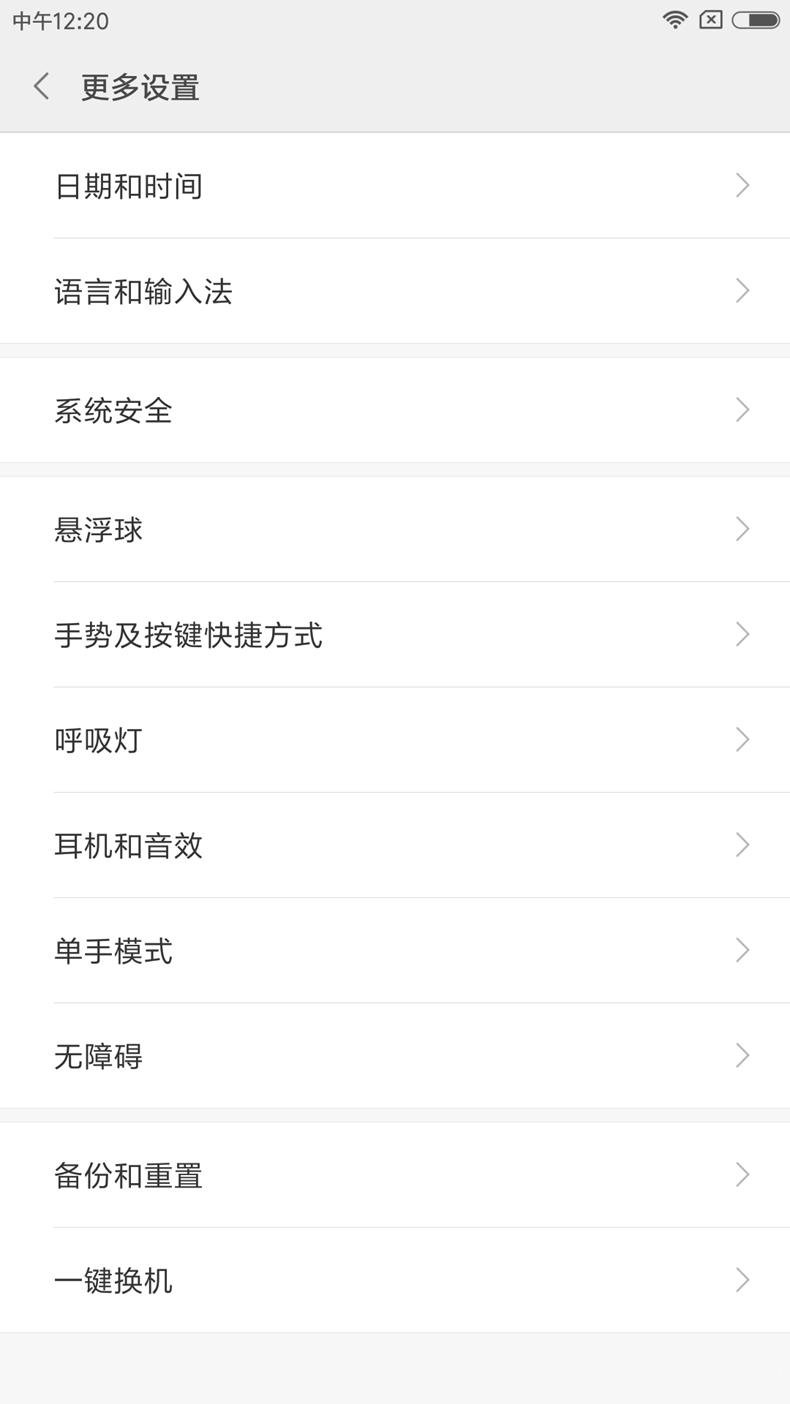Open 日期和时间 settings
Screen dimensions: 790x1404
click(x=395, y=186)
